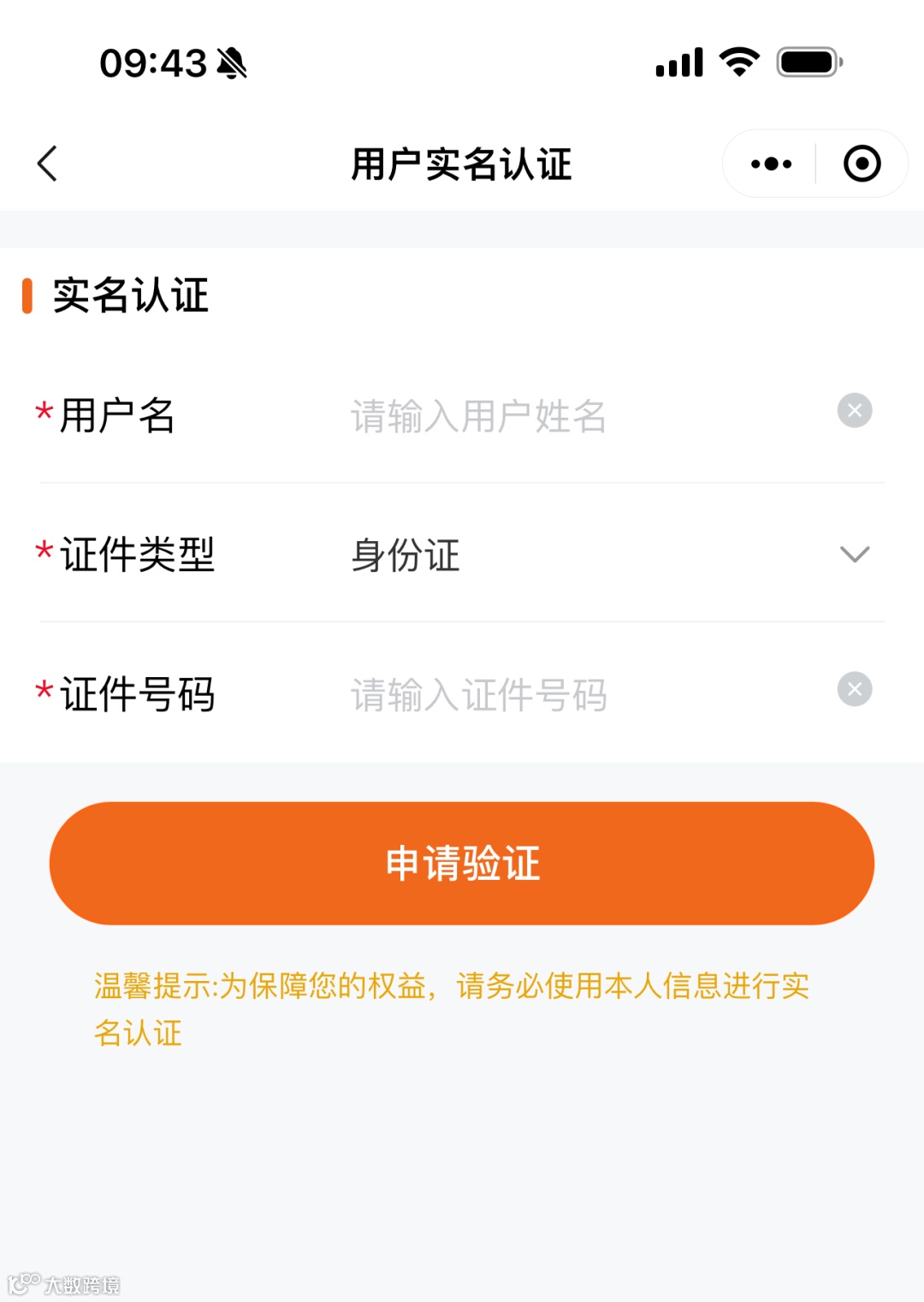Tap the cellular signal bars icon
Viewport: 924px width, 1302px height.
(x=678, y=60)
